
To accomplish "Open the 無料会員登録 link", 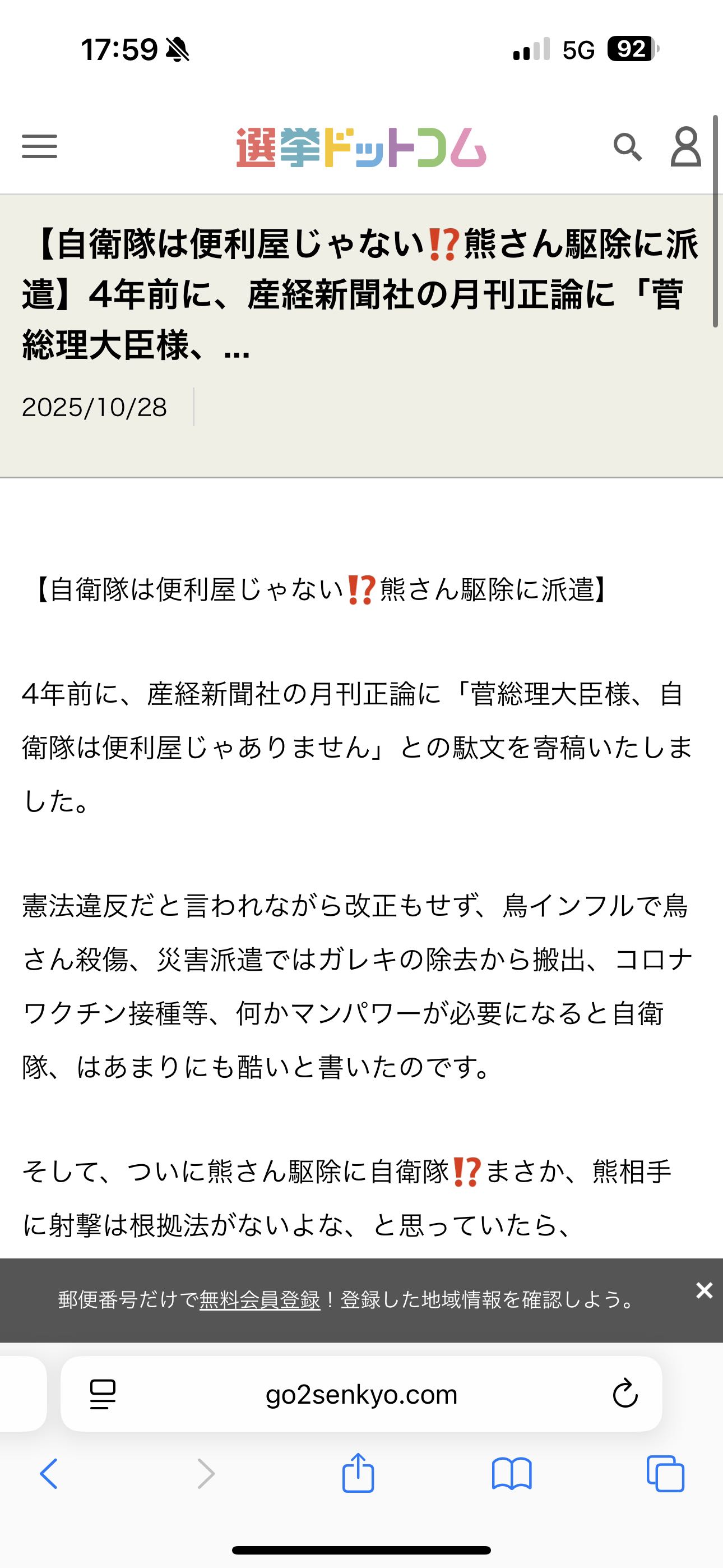I will tap(259, 1299).
